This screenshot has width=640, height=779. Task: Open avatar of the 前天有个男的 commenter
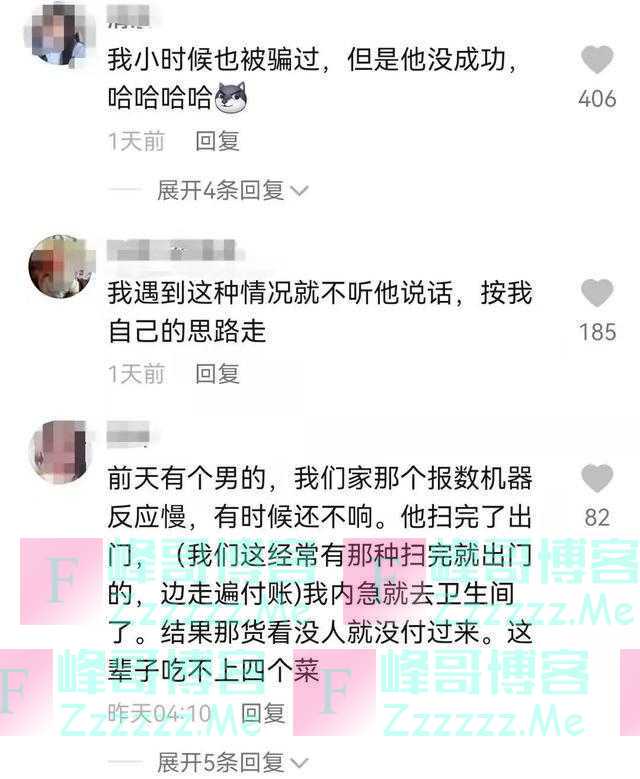pos(62,451)
